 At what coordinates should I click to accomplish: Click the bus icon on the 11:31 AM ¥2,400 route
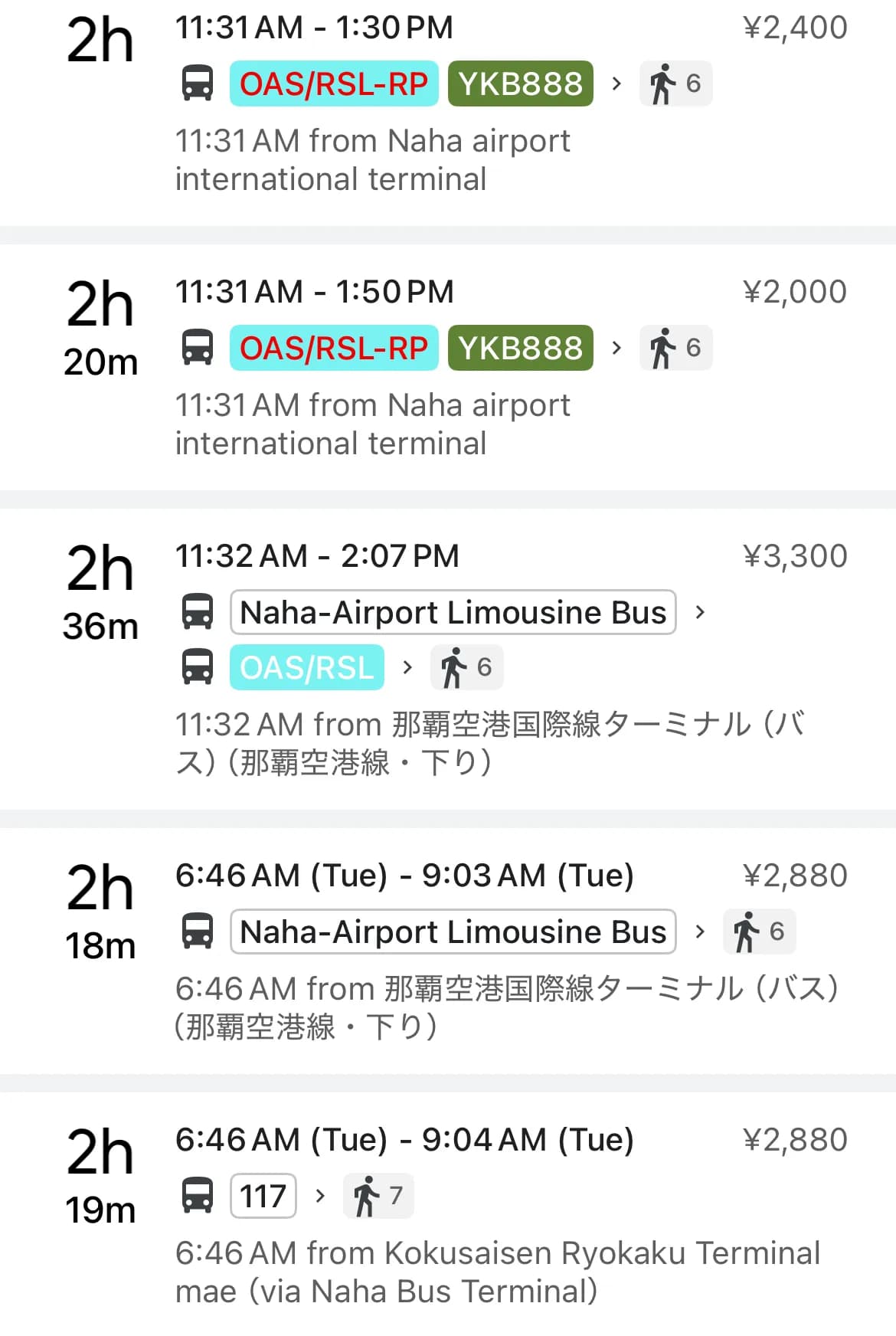[x=199, y=83]
